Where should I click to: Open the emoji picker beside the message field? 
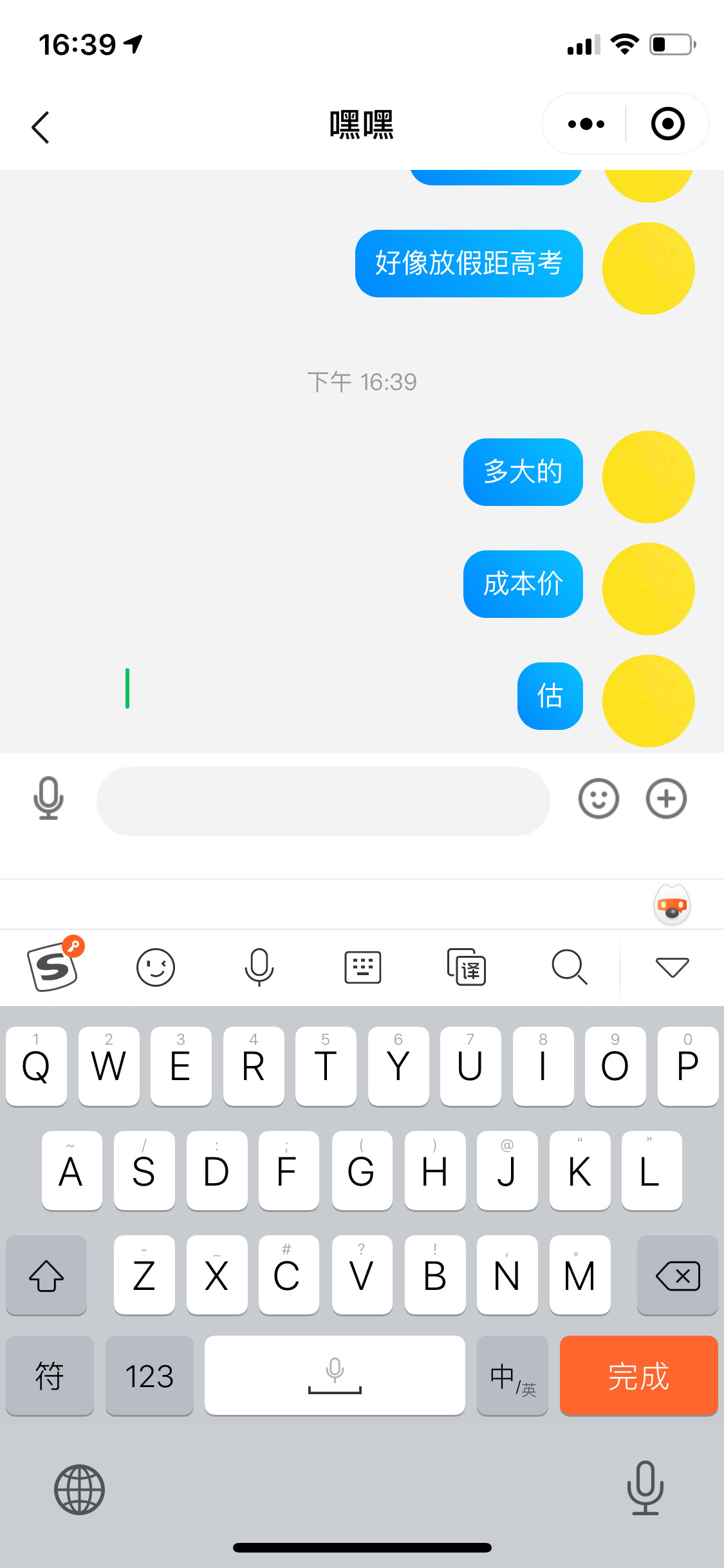[599, 799]
